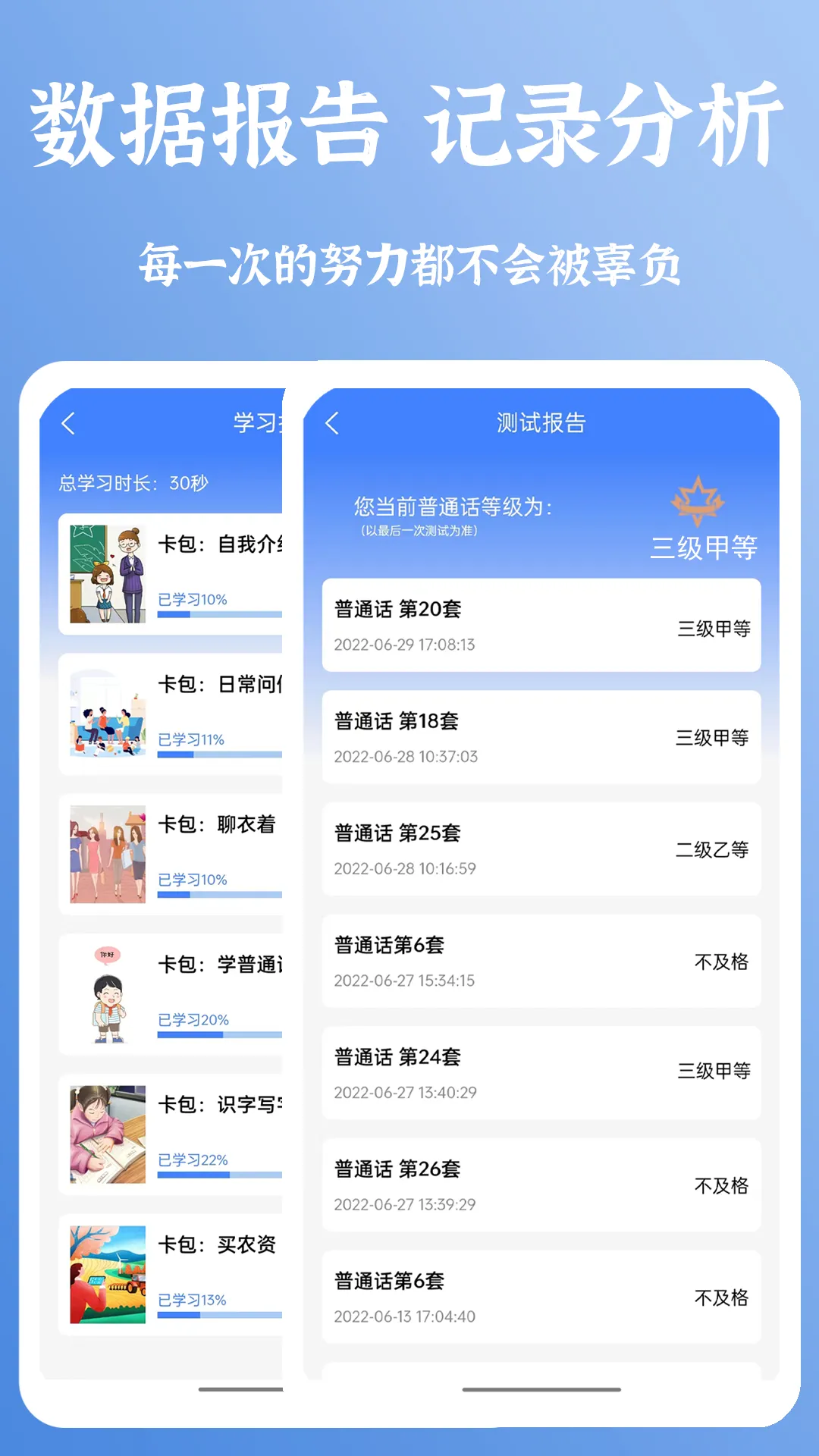This screenshot has width=819, height=1456.
Task: Tap the back arrow on 测试报告 screen
Action: coord(332,424)
